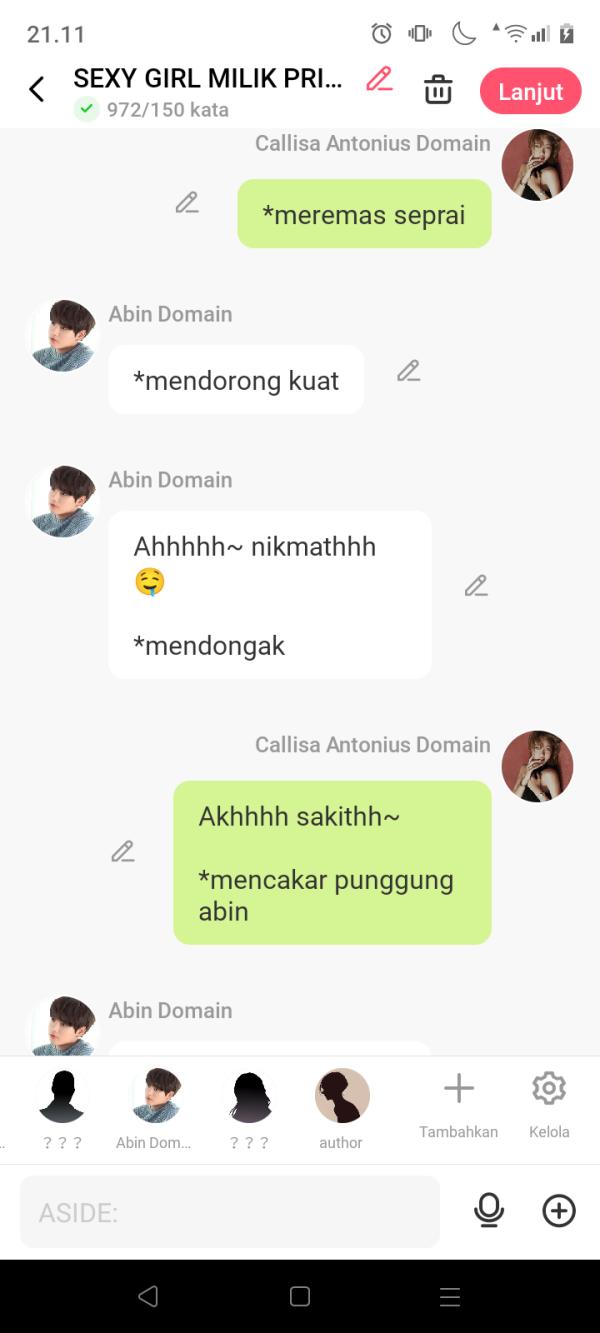Viewport: 600px width, 1333px height.
Task: Go back using the top arrow
Action: pos(37,90)
